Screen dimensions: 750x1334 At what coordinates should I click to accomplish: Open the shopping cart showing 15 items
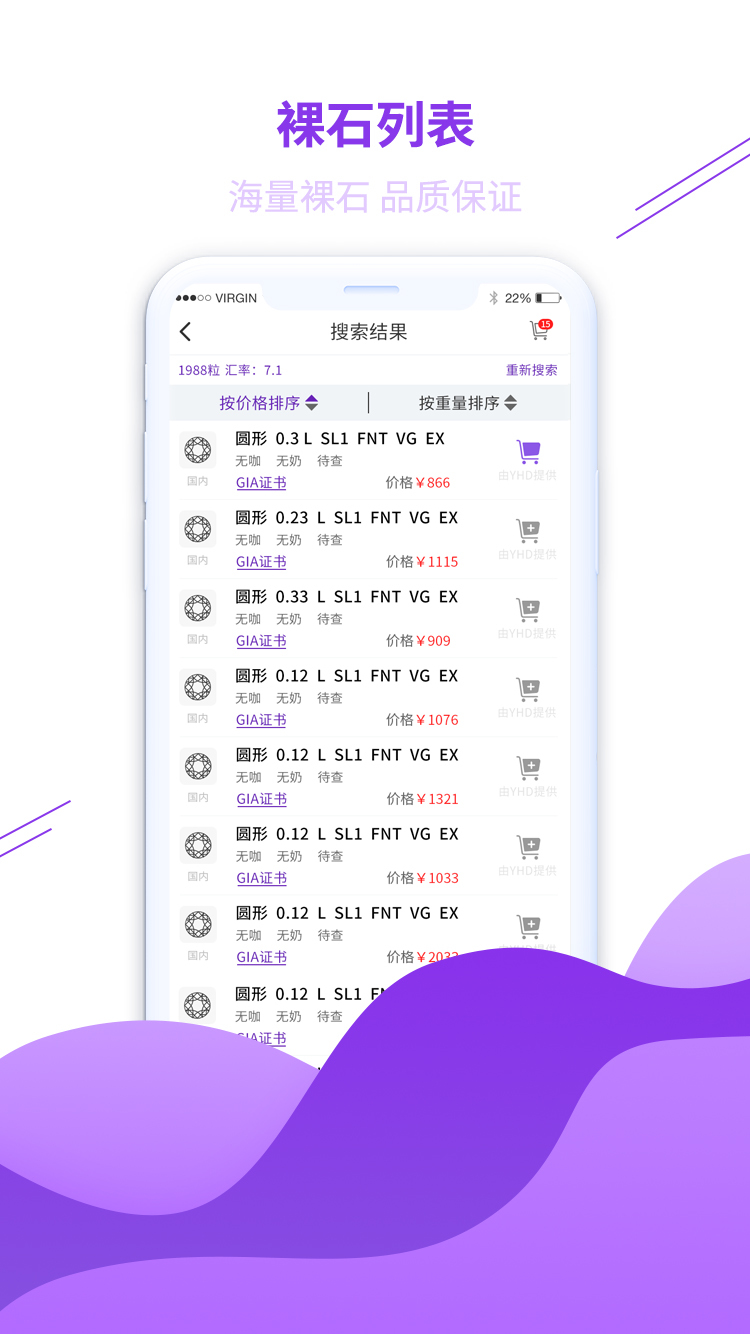539,331
